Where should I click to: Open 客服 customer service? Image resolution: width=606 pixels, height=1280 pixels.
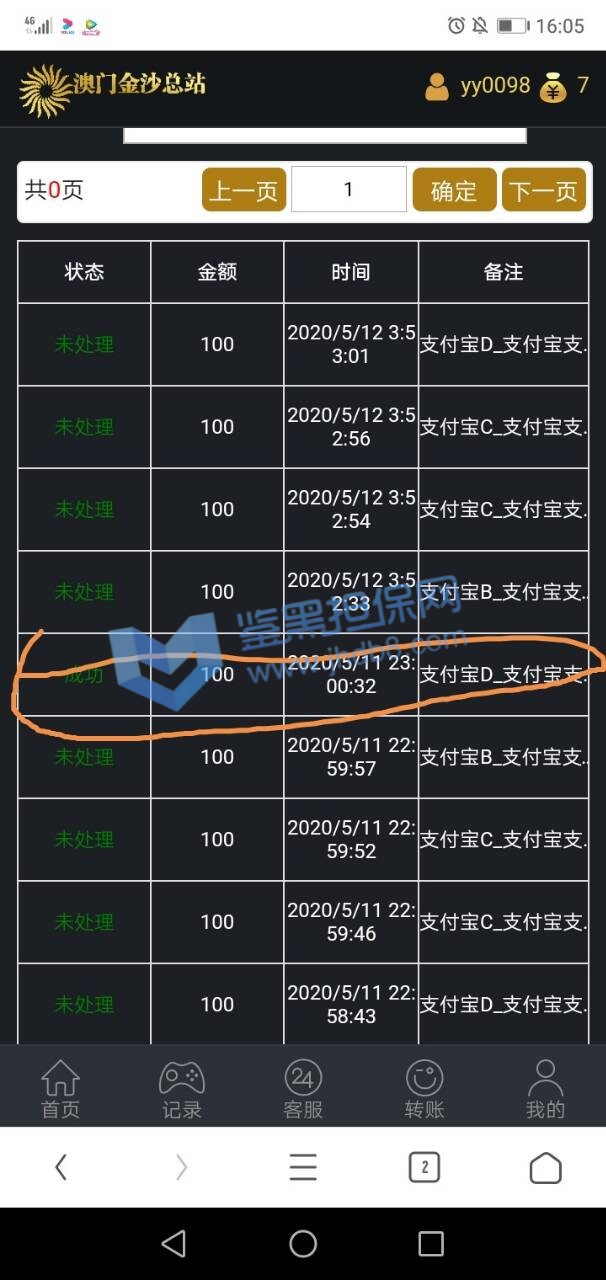303,1089
